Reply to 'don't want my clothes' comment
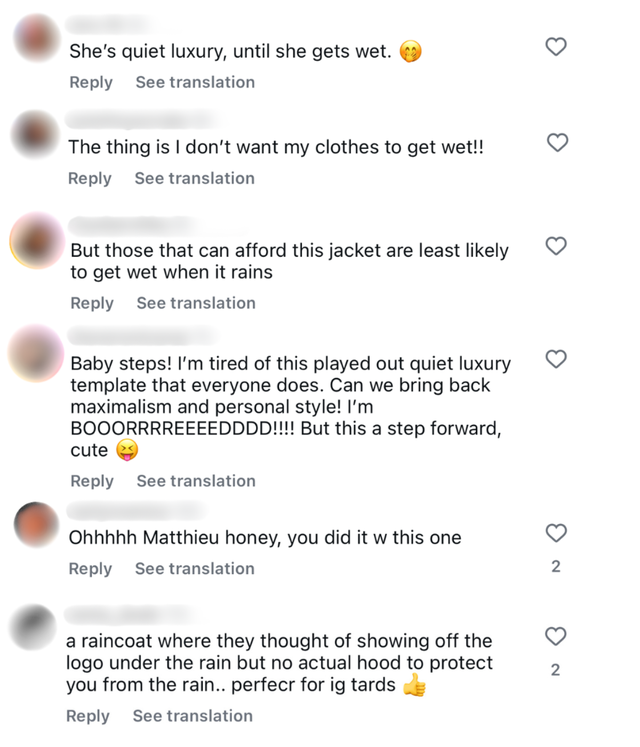This screenshot has height=747, width=640. (x=90, y=178)
